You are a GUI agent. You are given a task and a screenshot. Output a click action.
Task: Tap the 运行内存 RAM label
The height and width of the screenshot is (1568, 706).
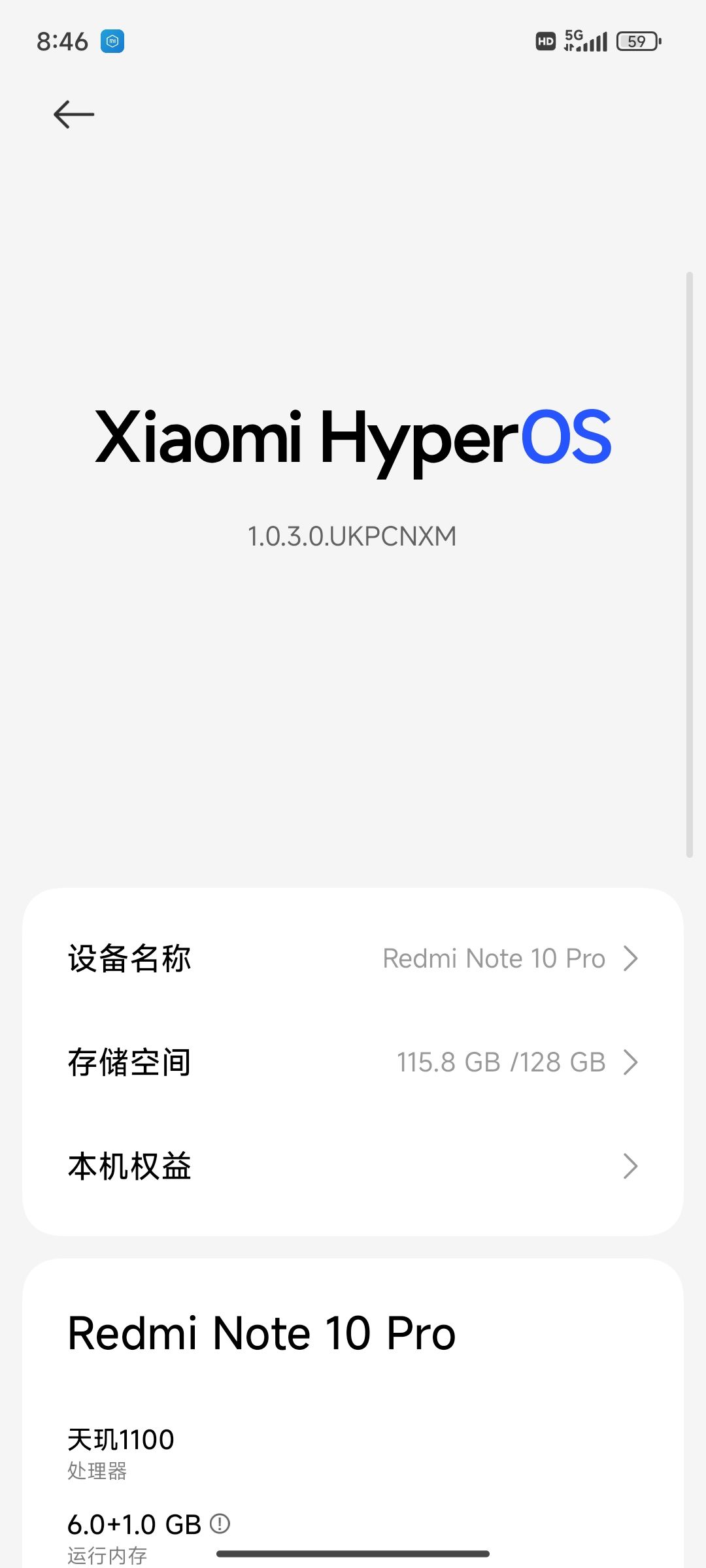(107, 1556)
